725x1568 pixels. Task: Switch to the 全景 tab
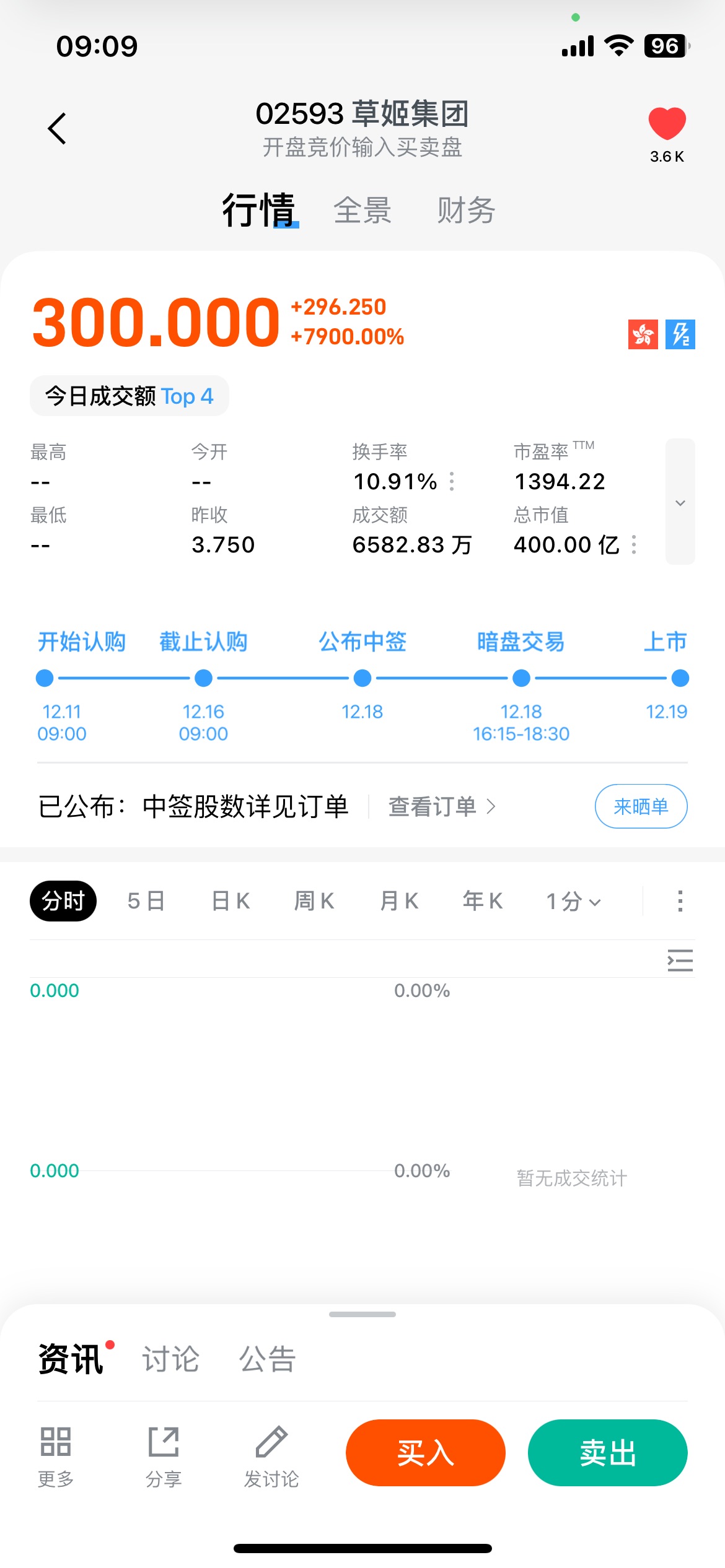point(362,211)
